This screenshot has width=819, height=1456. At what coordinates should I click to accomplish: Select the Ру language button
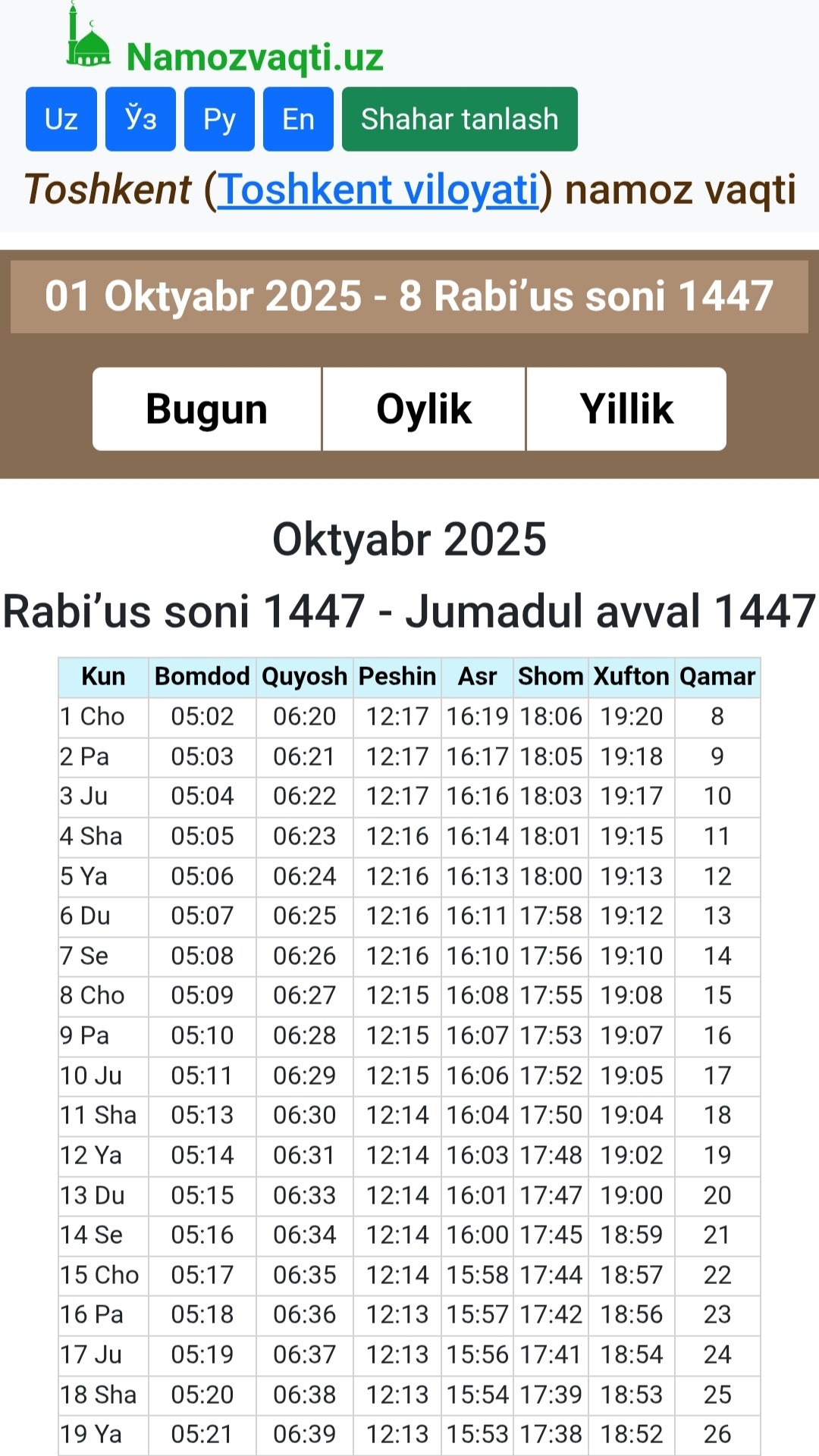click(219, 119)
